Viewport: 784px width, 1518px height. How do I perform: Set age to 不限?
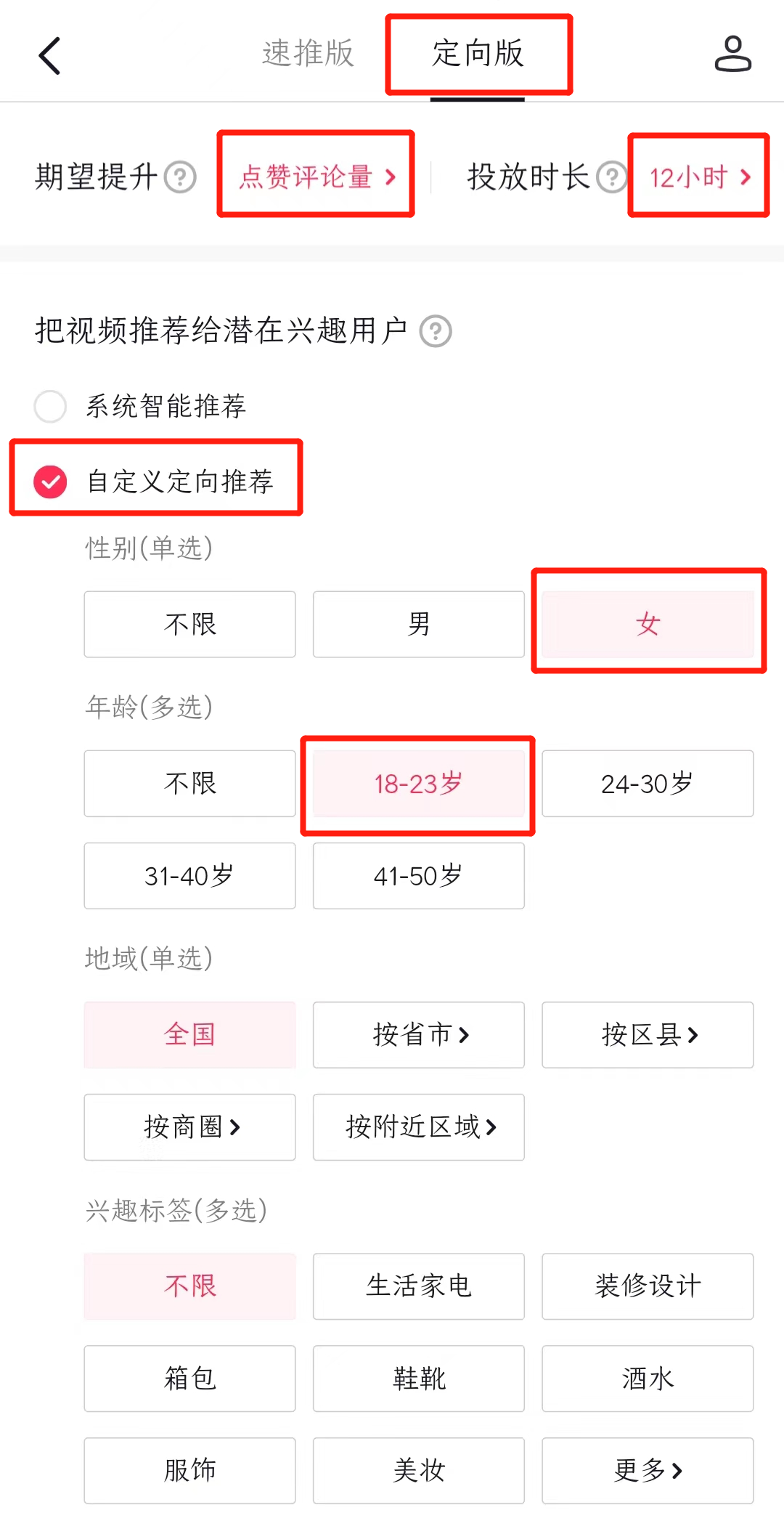(x=189, y=784)
